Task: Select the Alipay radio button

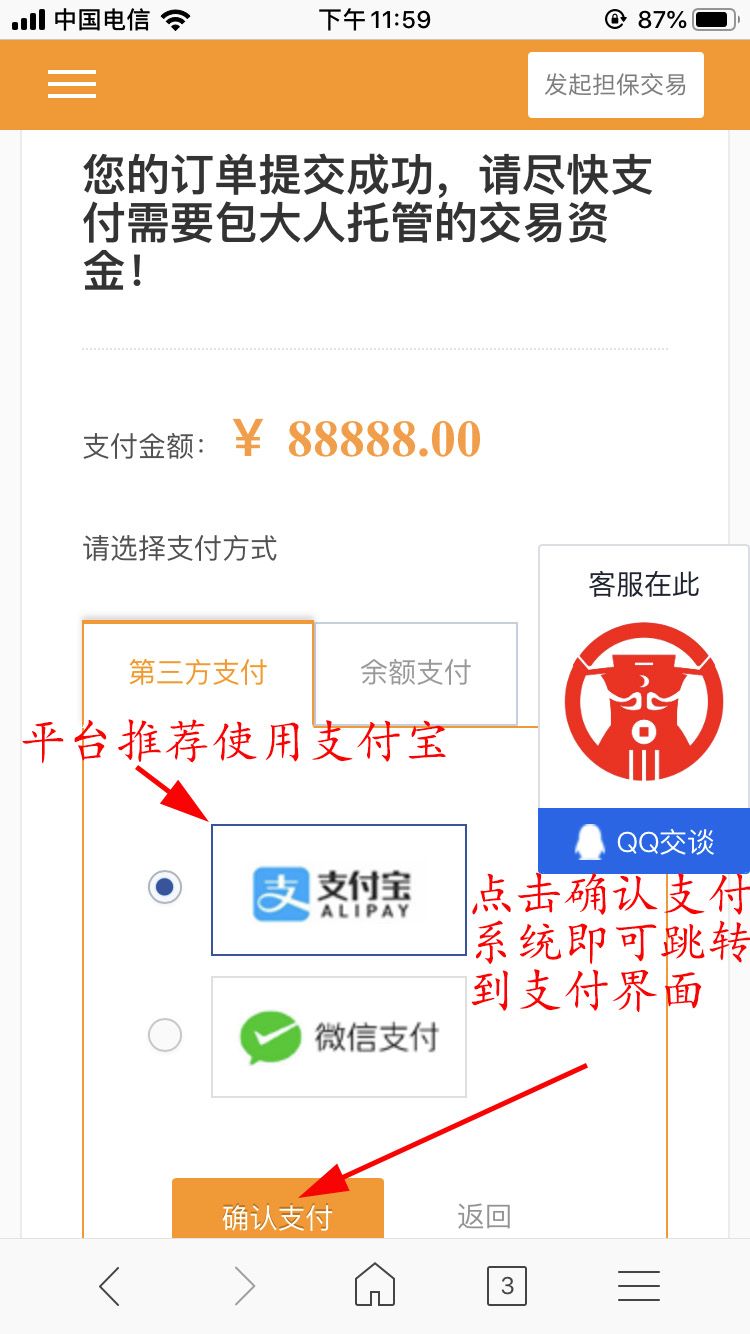Action: [165, 887]
